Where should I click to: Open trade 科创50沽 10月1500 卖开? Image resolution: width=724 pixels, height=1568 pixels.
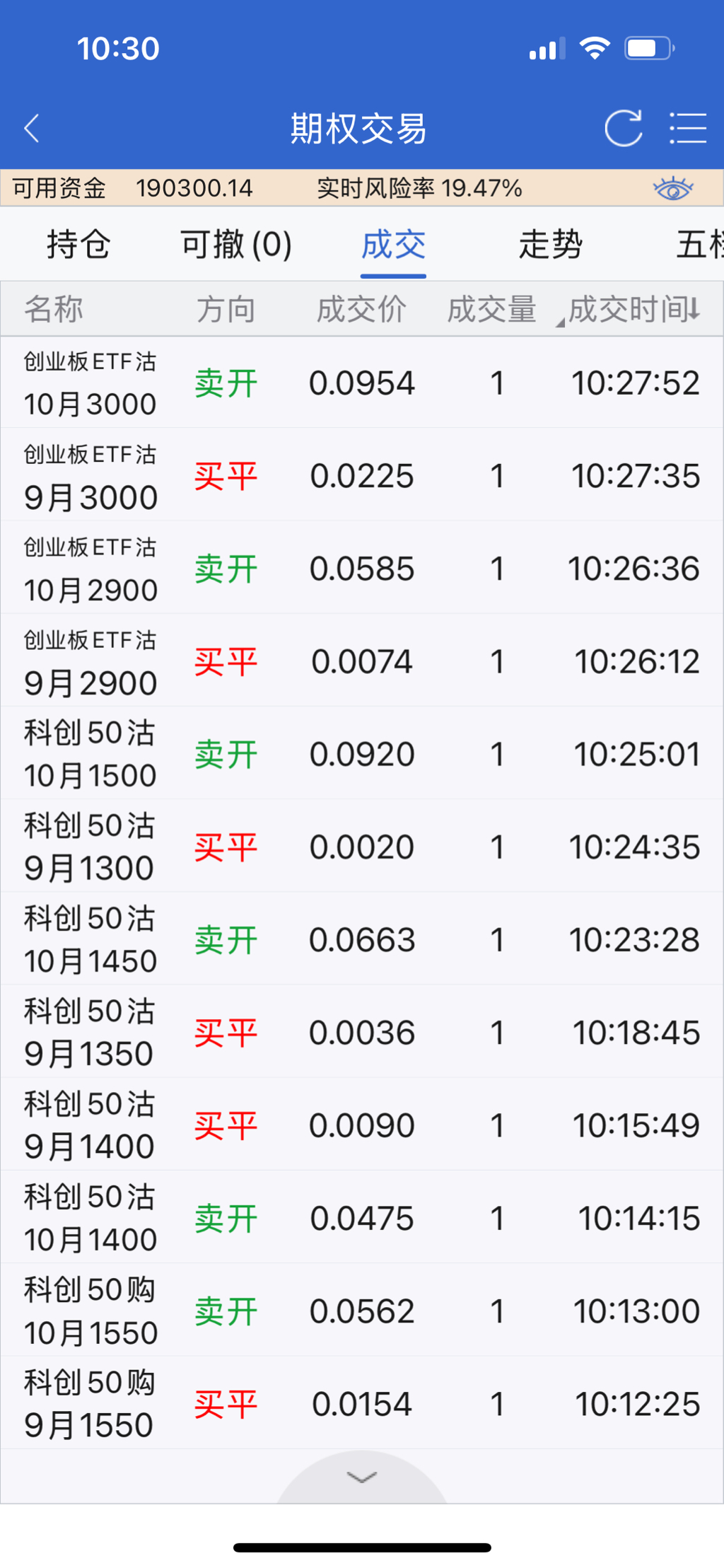click(x=362, y=754)
